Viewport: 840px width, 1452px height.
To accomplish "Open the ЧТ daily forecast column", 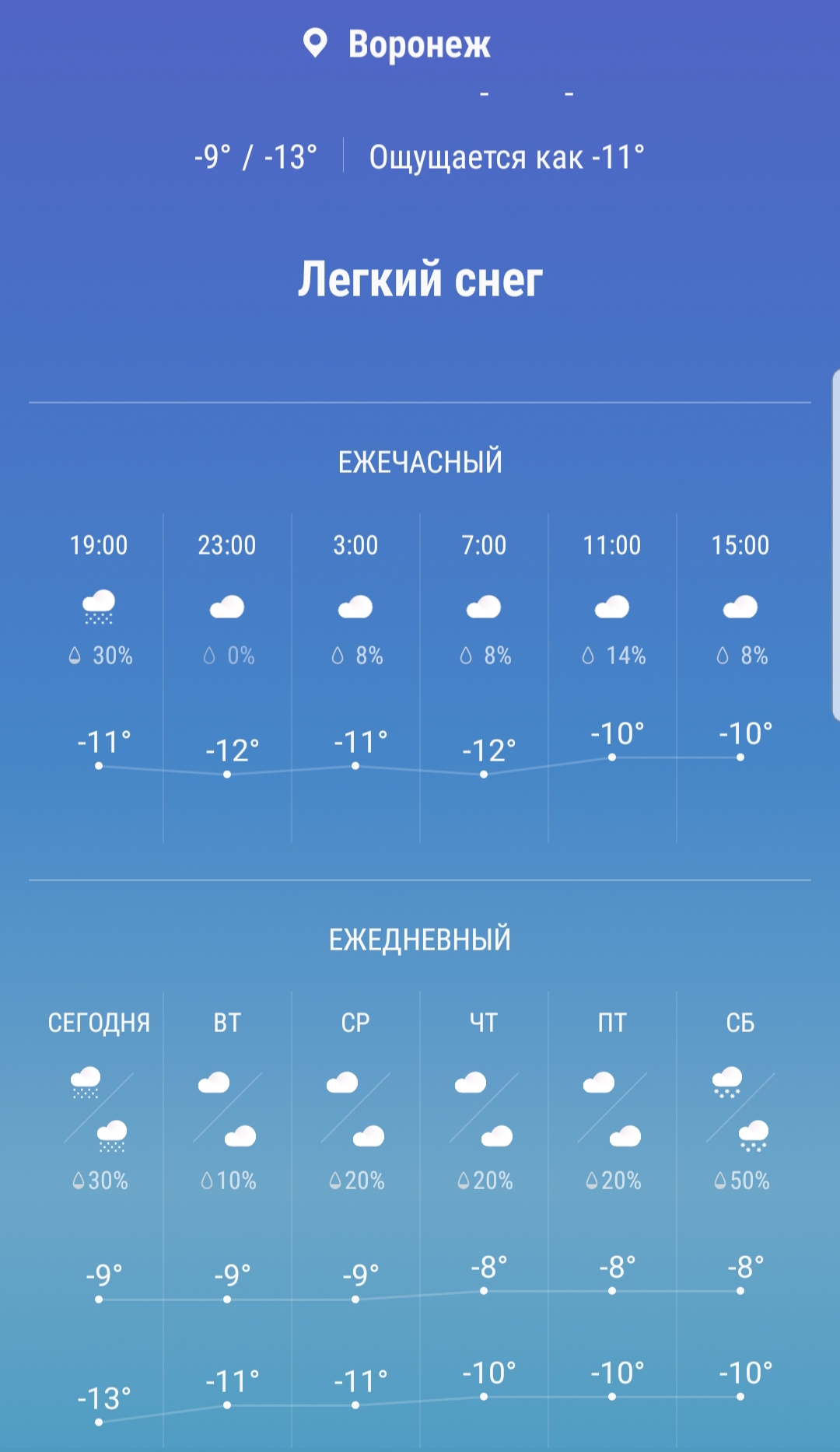I will point(484,1023).
